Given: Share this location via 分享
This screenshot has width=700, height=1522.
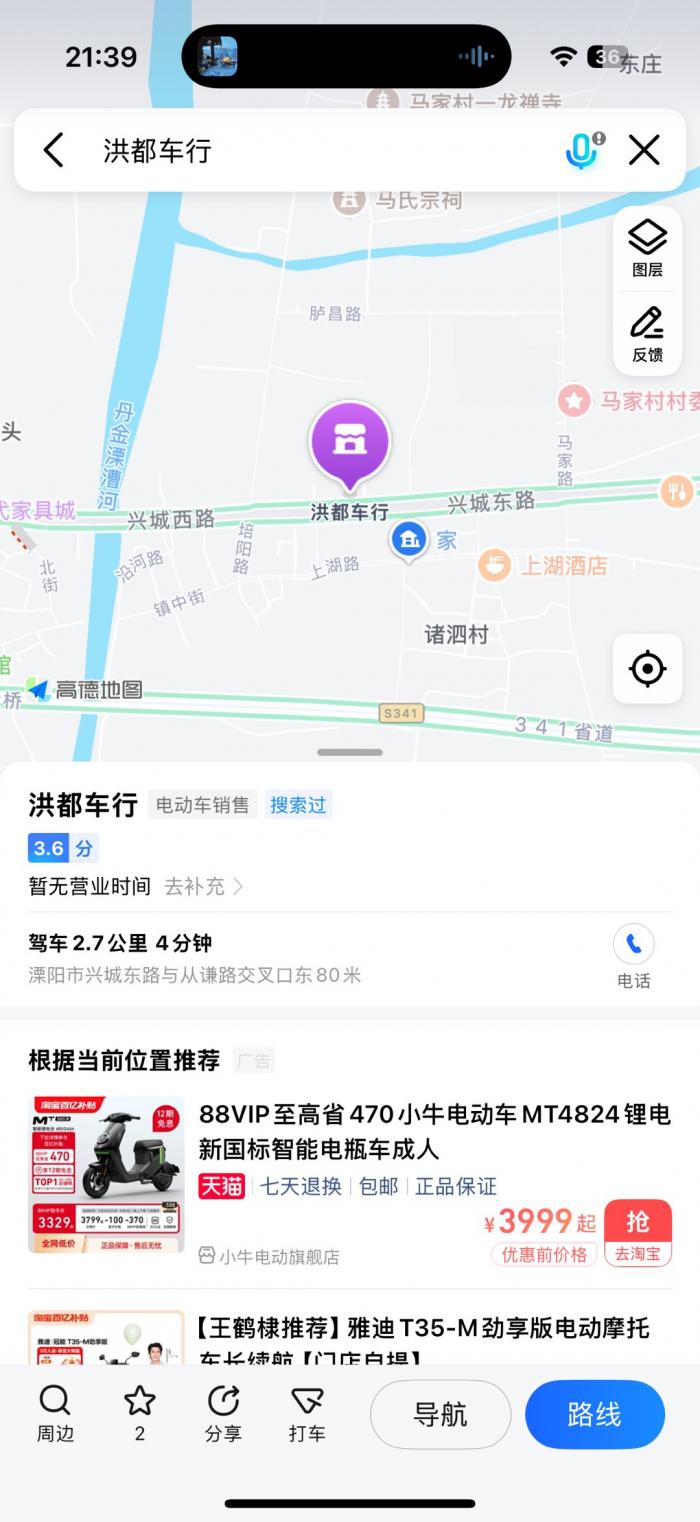Looking at the screenshot, I should coord(223,1414).
